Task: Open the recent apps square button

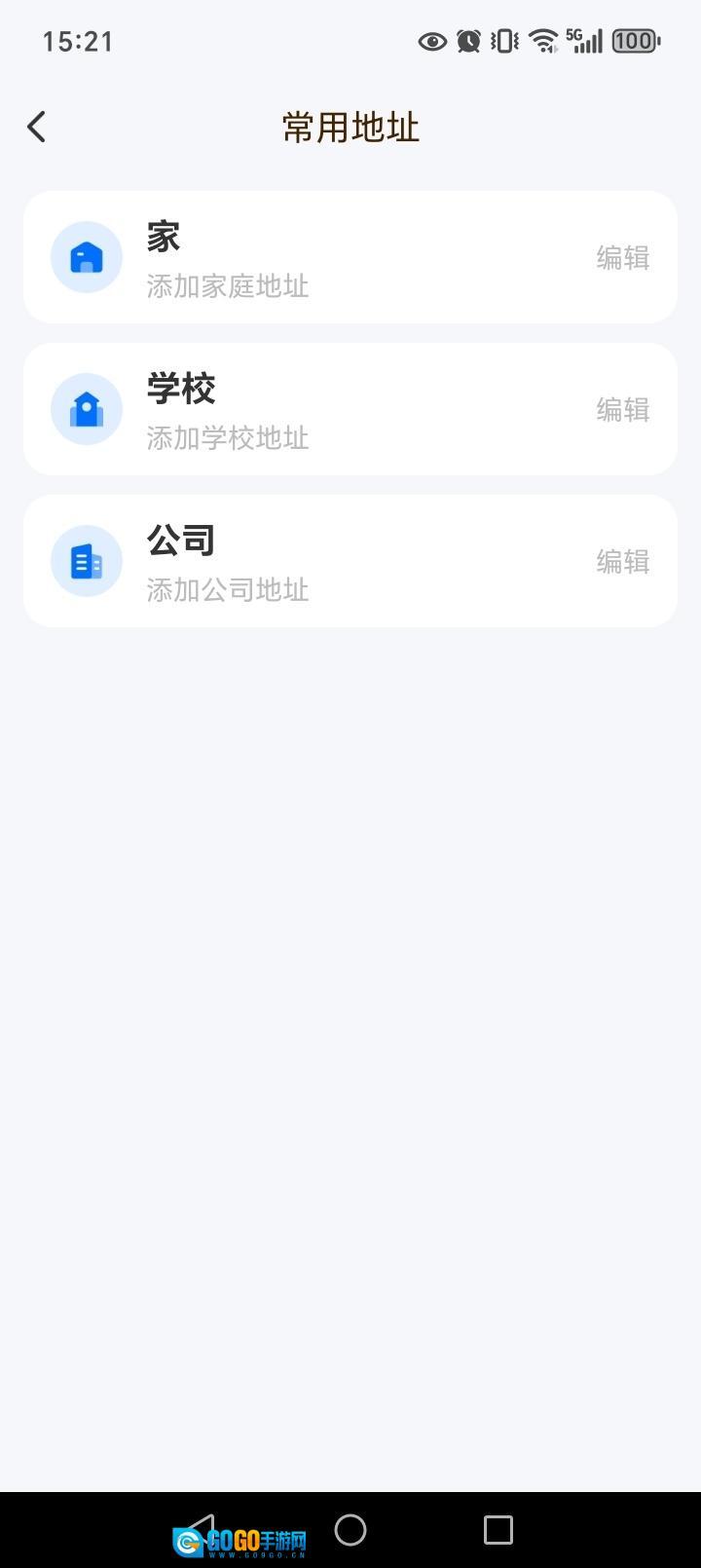Action: (x=498, y=1530)
